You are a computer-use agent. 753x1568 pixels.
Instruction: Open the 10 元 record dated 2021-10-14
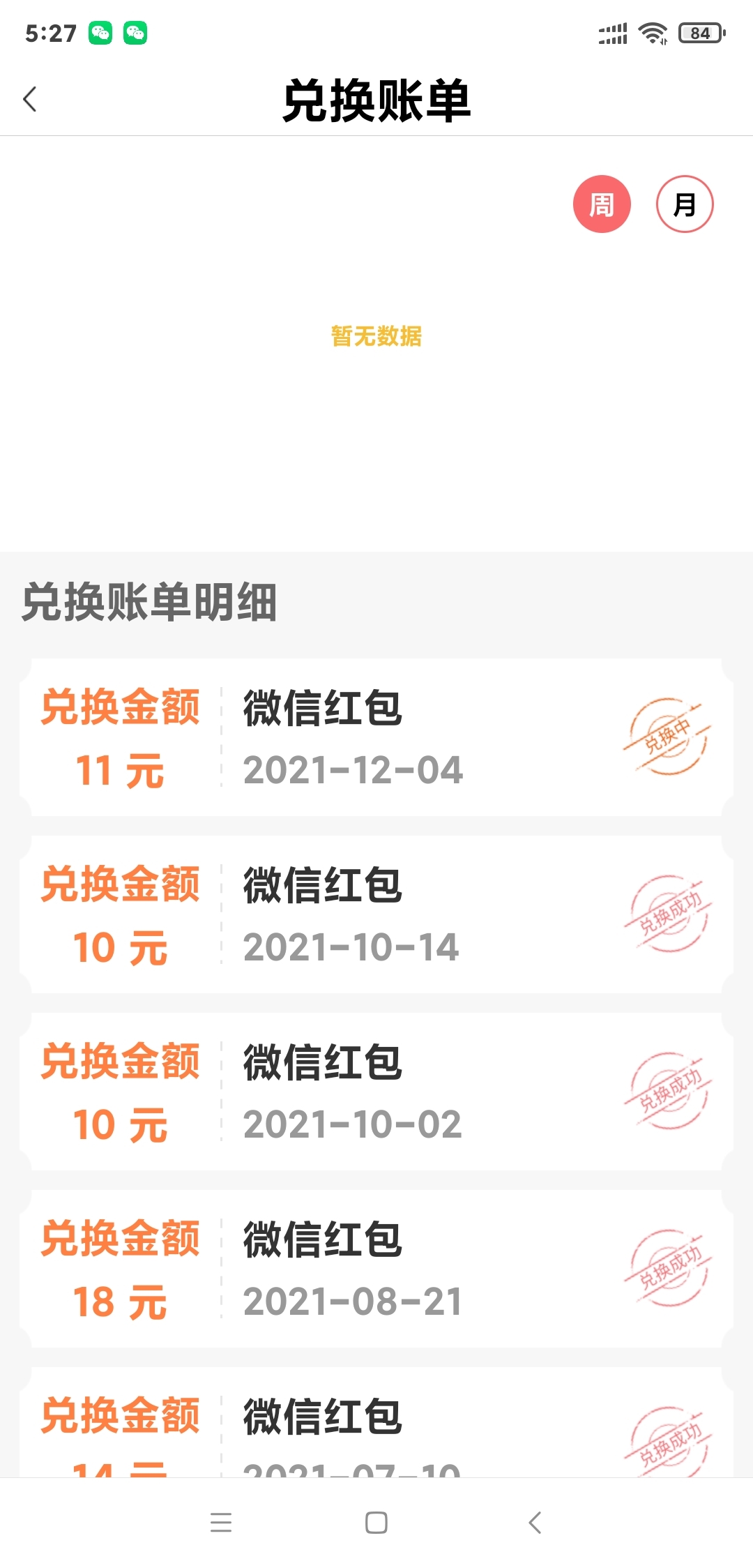tap(376, 914)
